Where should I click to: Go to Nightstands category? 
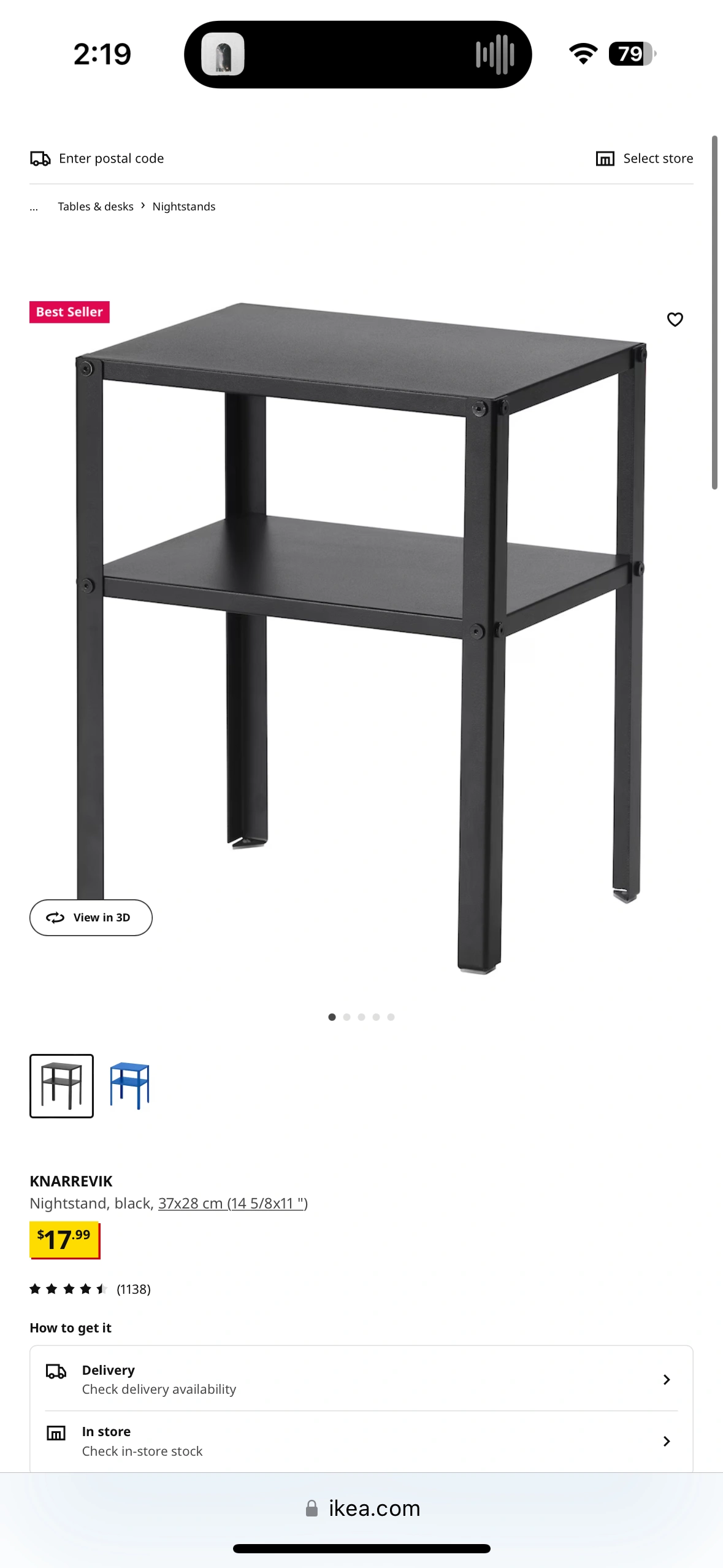click(183, 207)
